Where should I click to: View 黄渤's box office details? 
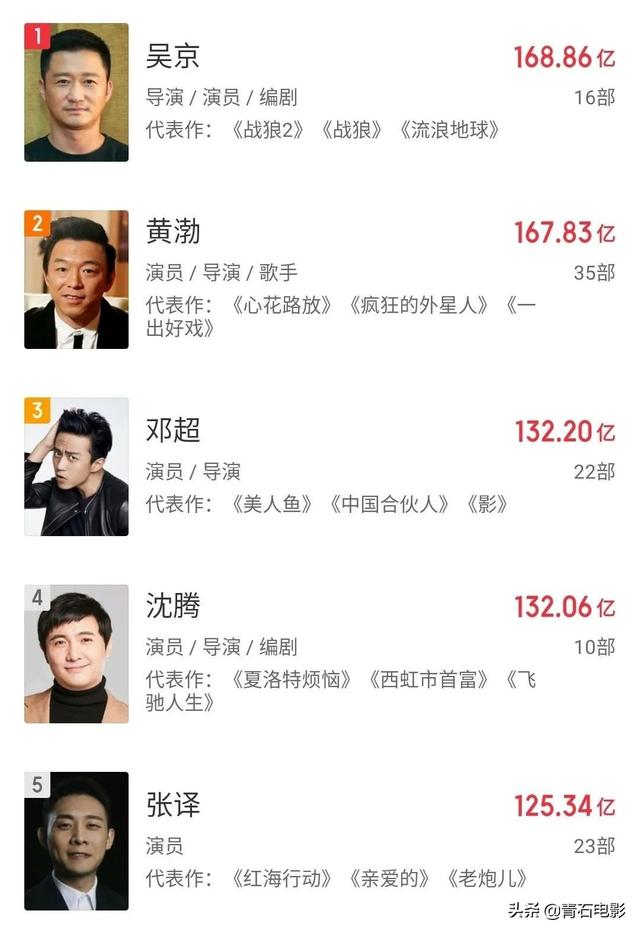pos(564,234)
